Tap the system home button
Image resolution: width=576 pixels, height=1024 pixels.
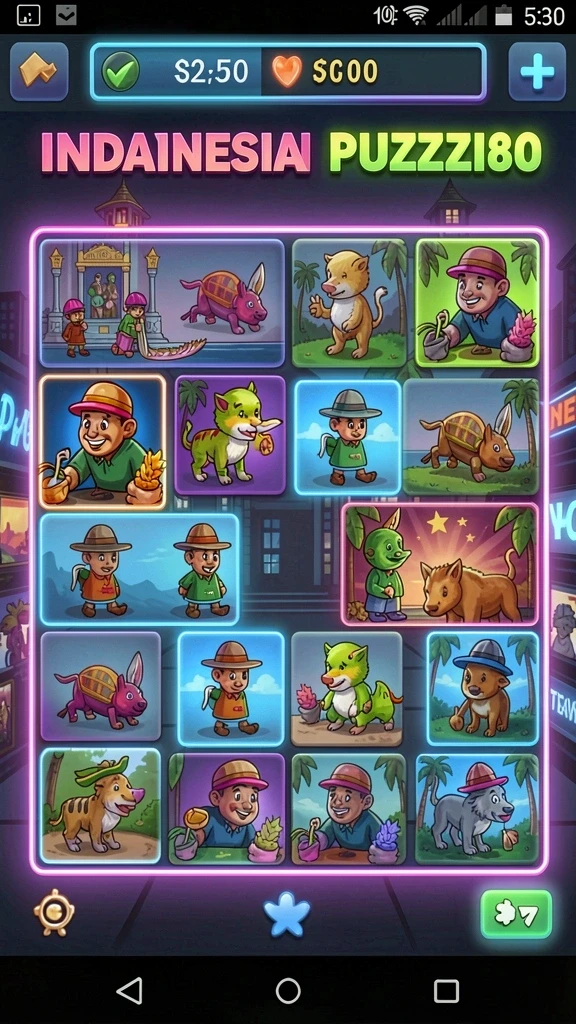click(288, 991)
